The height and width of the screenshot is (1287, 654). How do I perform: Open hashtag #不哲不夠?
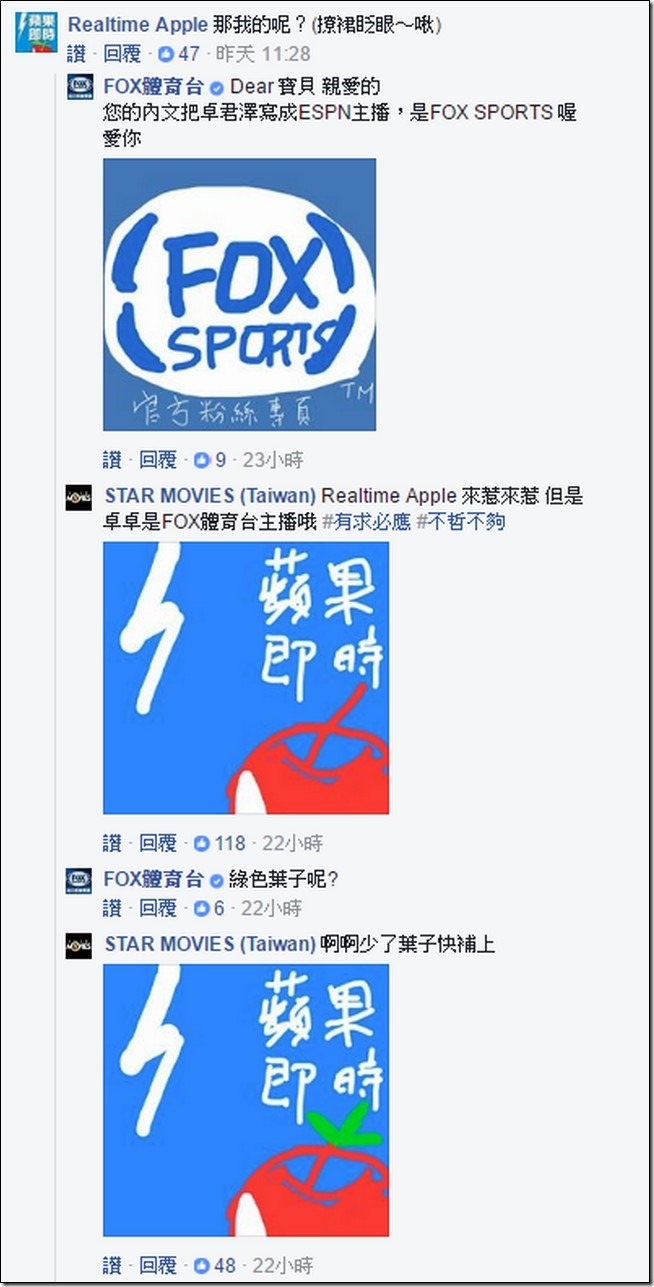(460, 522)
